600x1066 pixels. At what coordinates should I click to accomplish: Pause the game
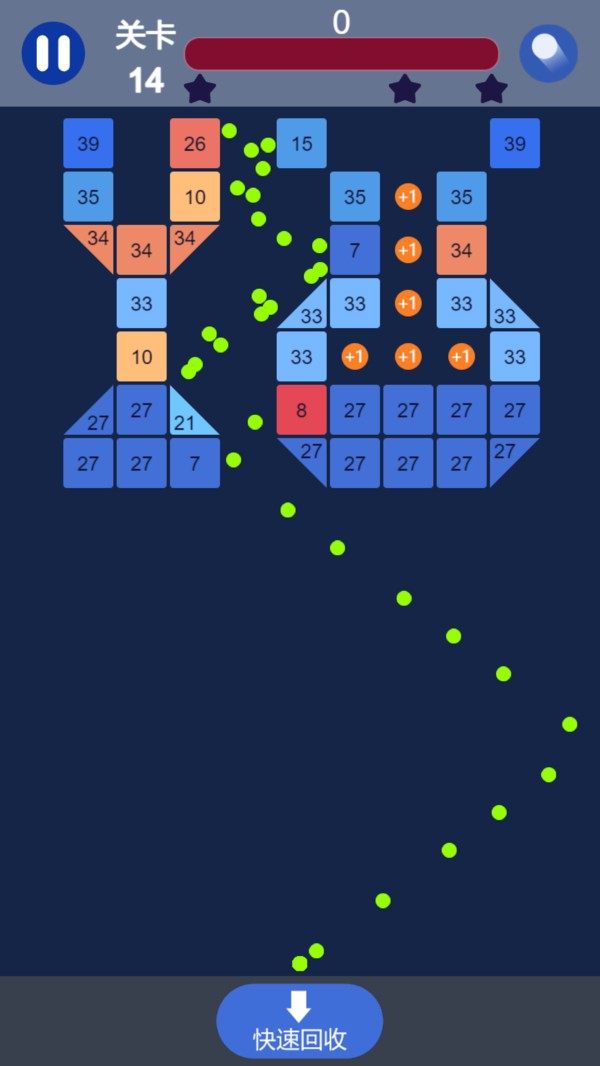pyautogui.click(x=53, y=53)
